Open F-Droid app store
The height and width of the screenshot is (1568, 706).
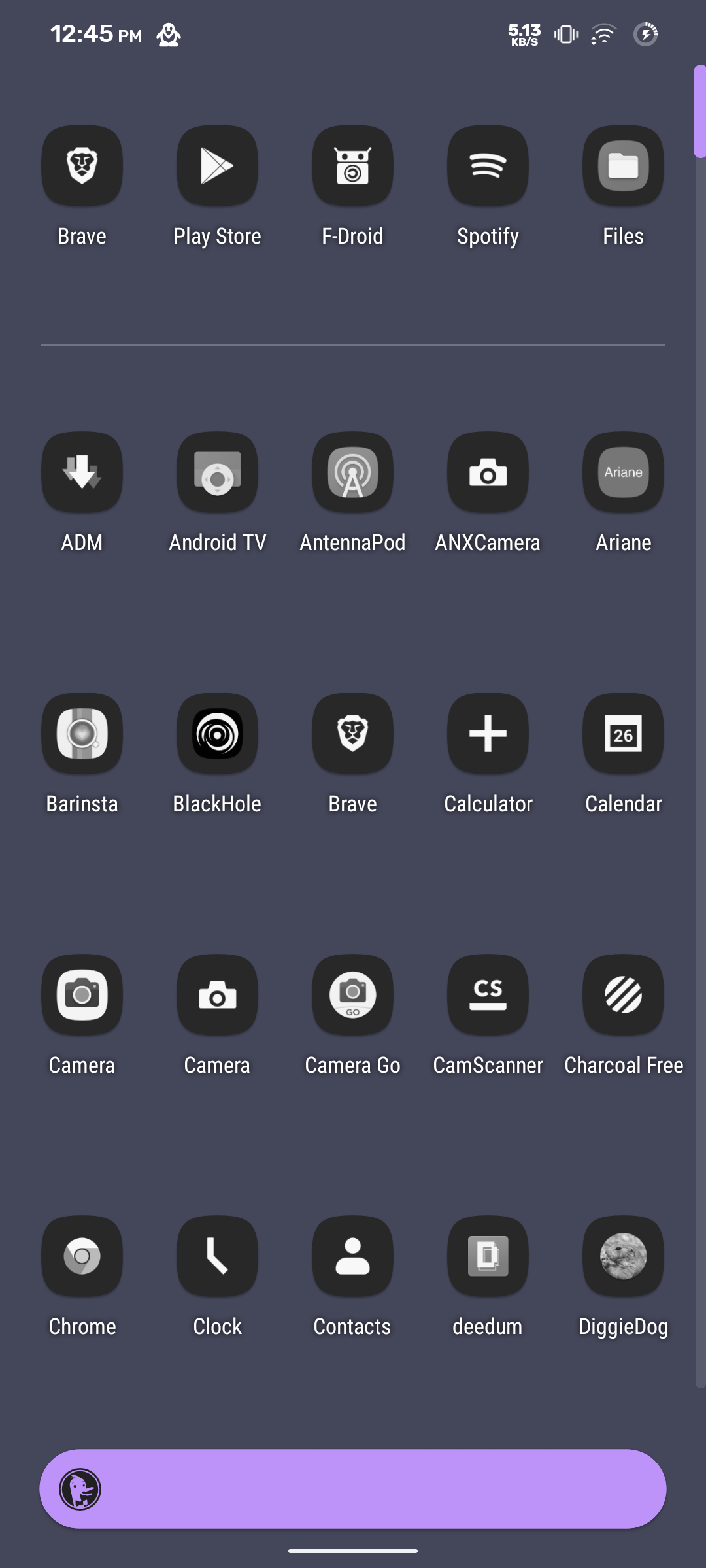coord(352,165)
